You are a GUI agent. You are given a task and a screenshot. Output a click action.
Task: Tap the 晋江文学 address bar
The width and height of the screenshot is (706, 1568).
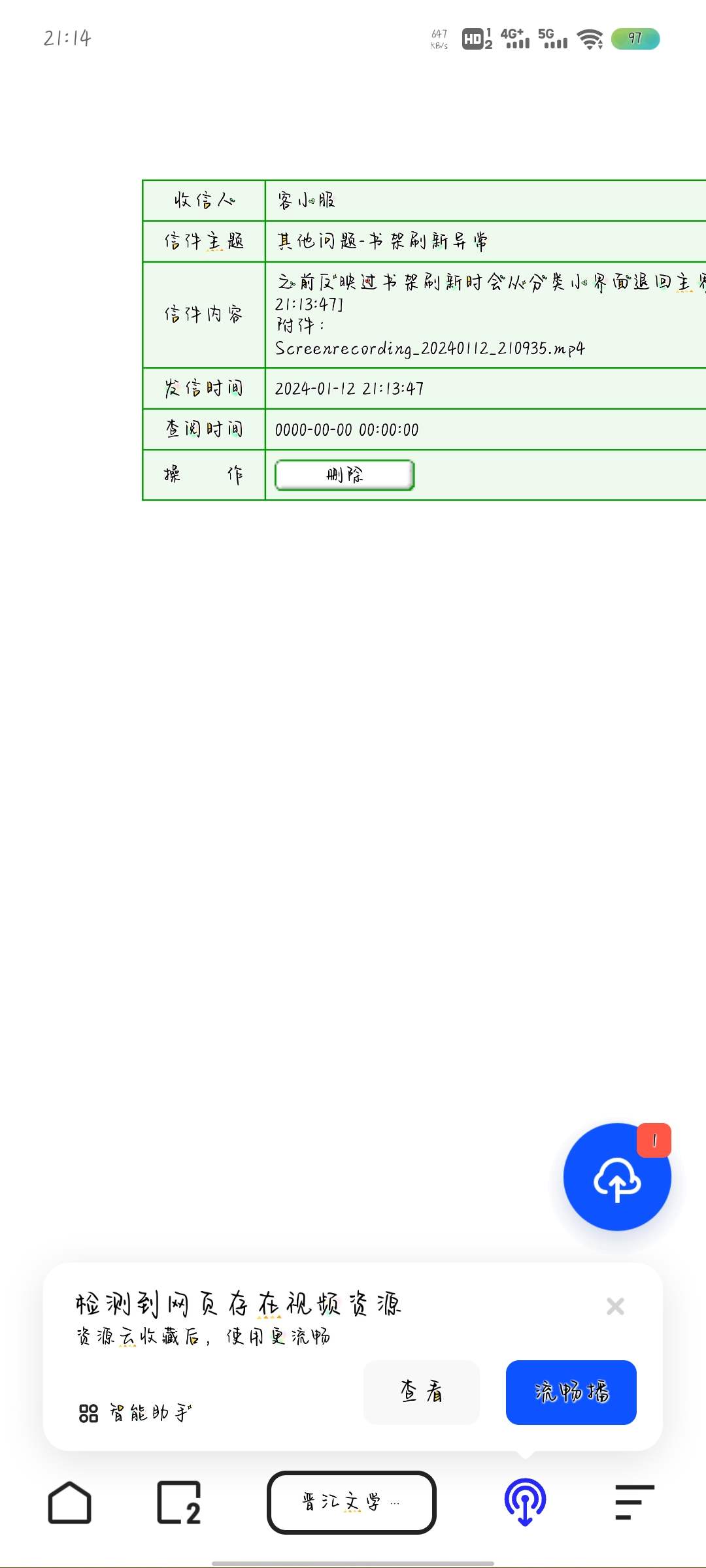pyautogui.click(x=352, y=1502)
